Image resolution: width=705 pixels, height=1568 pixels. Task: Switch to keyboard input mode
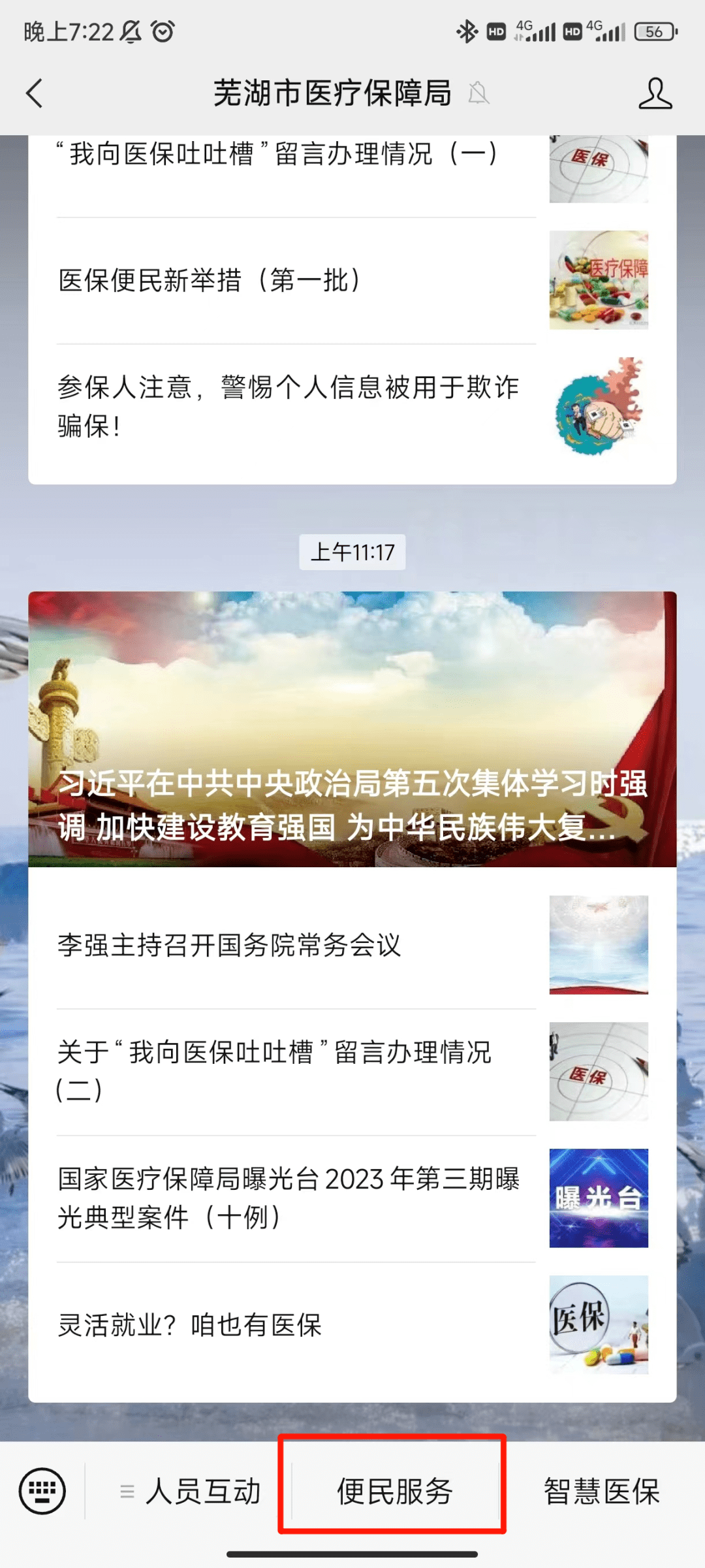pos(42,1491)
